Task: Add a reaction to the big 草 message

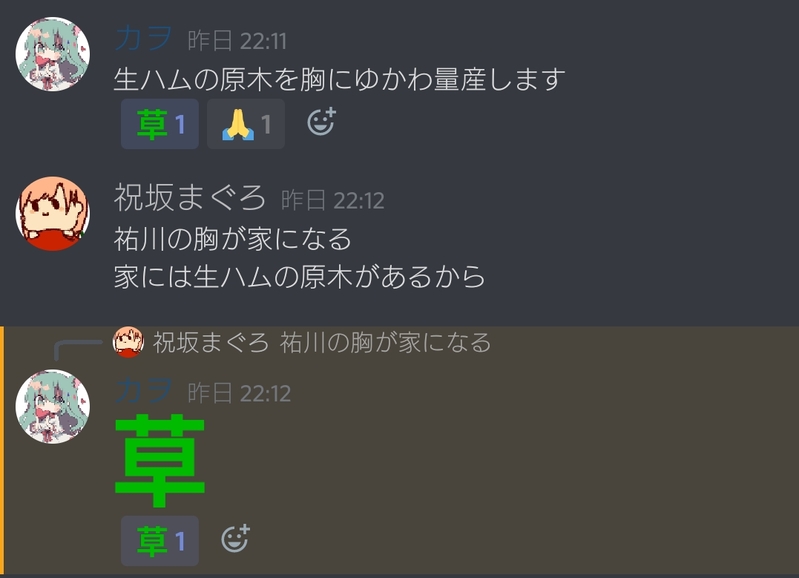Action: click(235, 540)
